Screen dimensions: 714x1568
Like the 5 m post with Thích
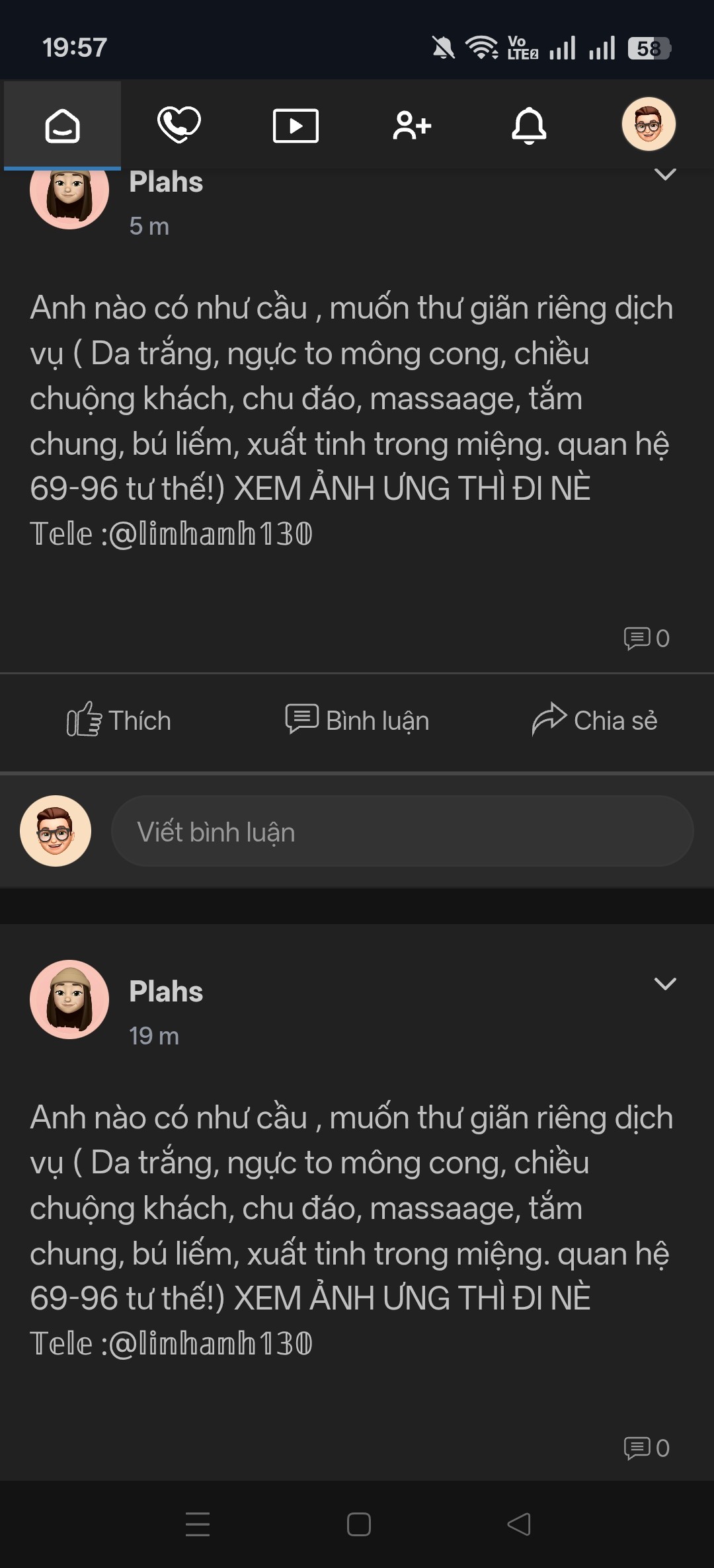click(119, 721)
